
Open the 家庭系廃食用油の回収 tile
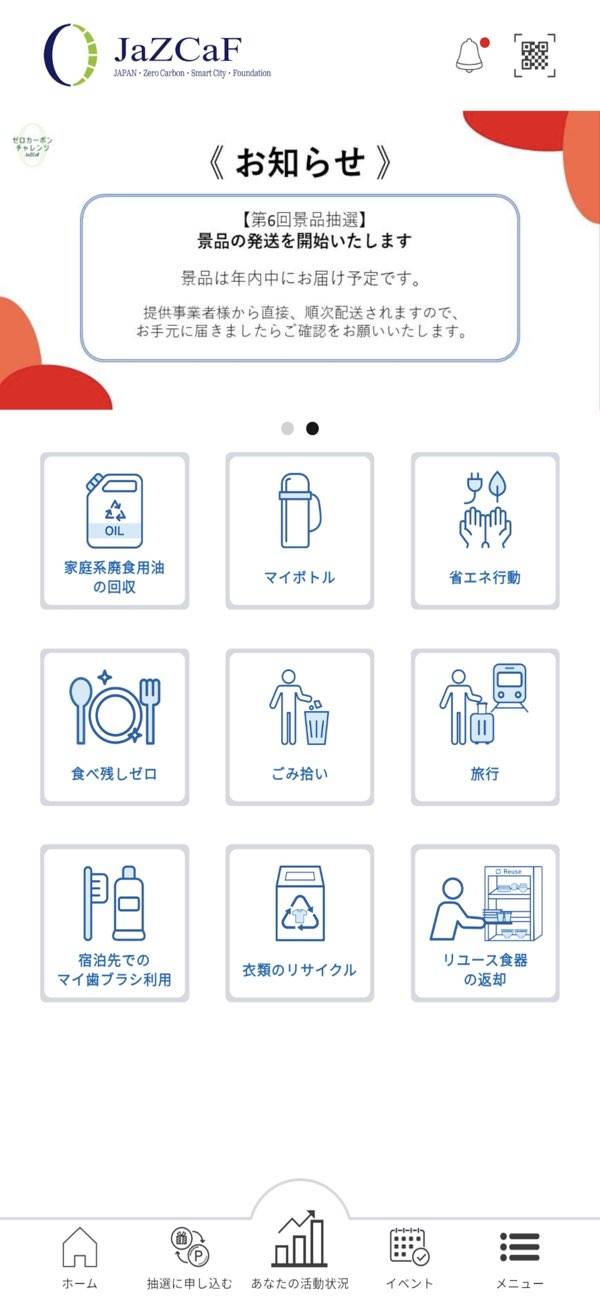click(x=114, y=530)
